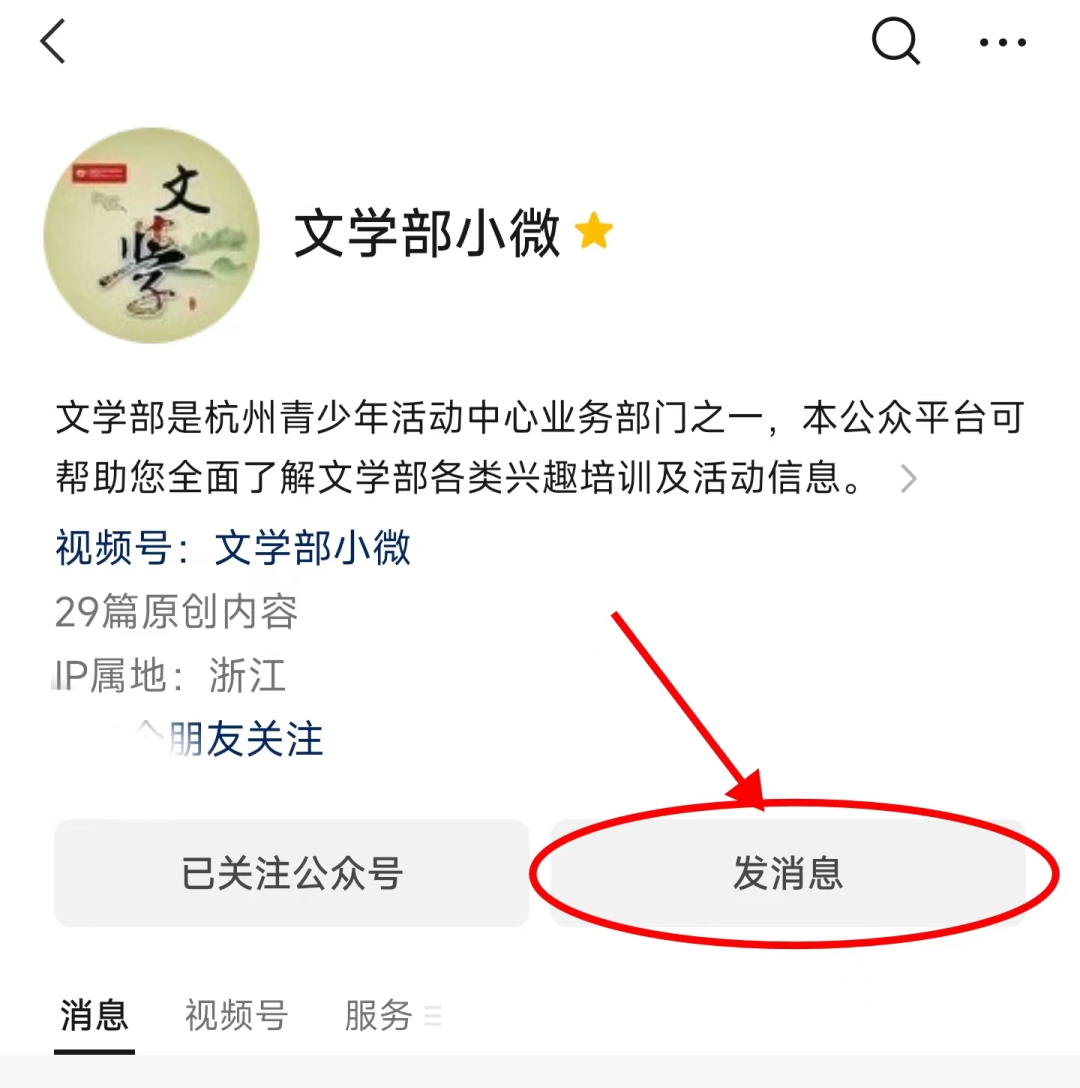View the 文学部小微 profile avatar

tap(151, 235)
